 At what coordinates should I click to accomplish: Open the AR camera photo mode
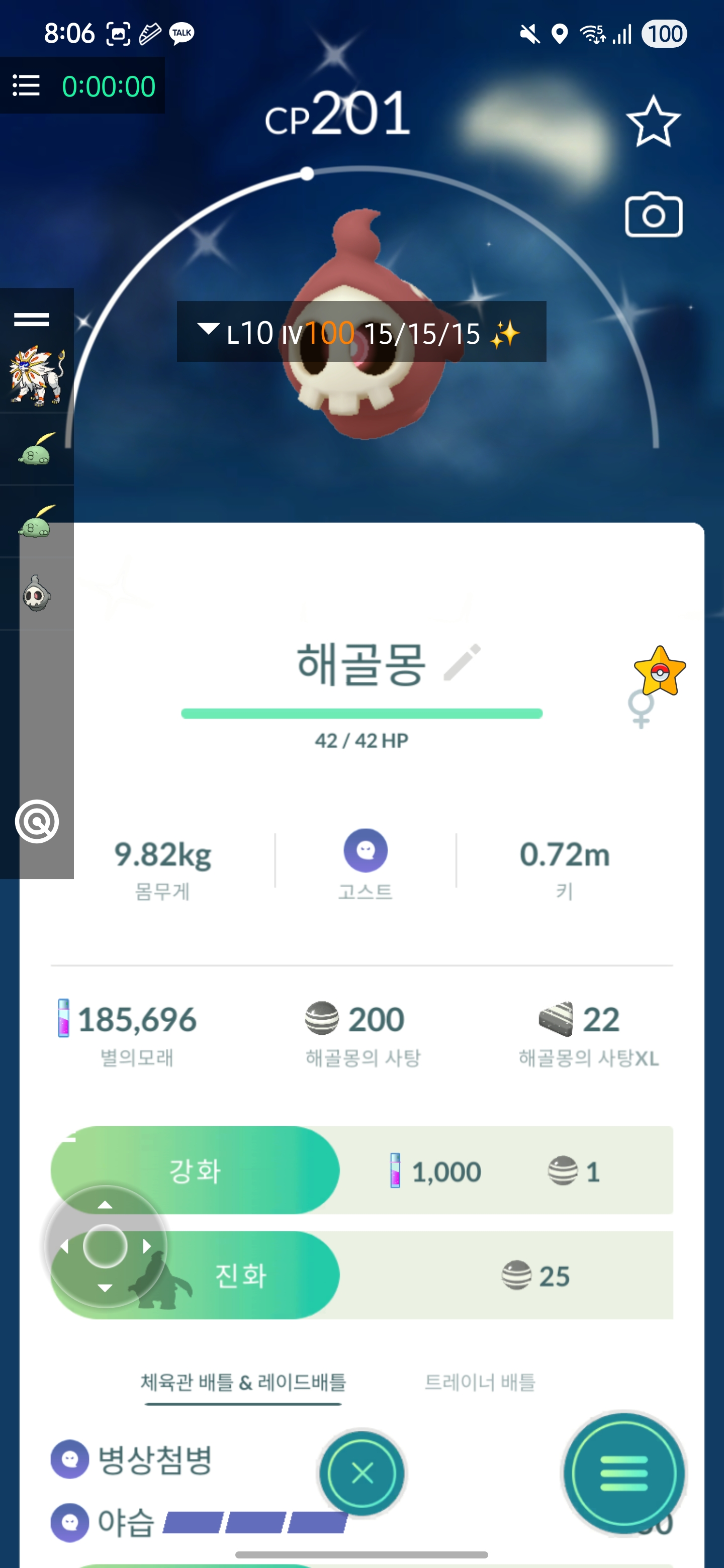pyautogui.click(x=654, y=215)
